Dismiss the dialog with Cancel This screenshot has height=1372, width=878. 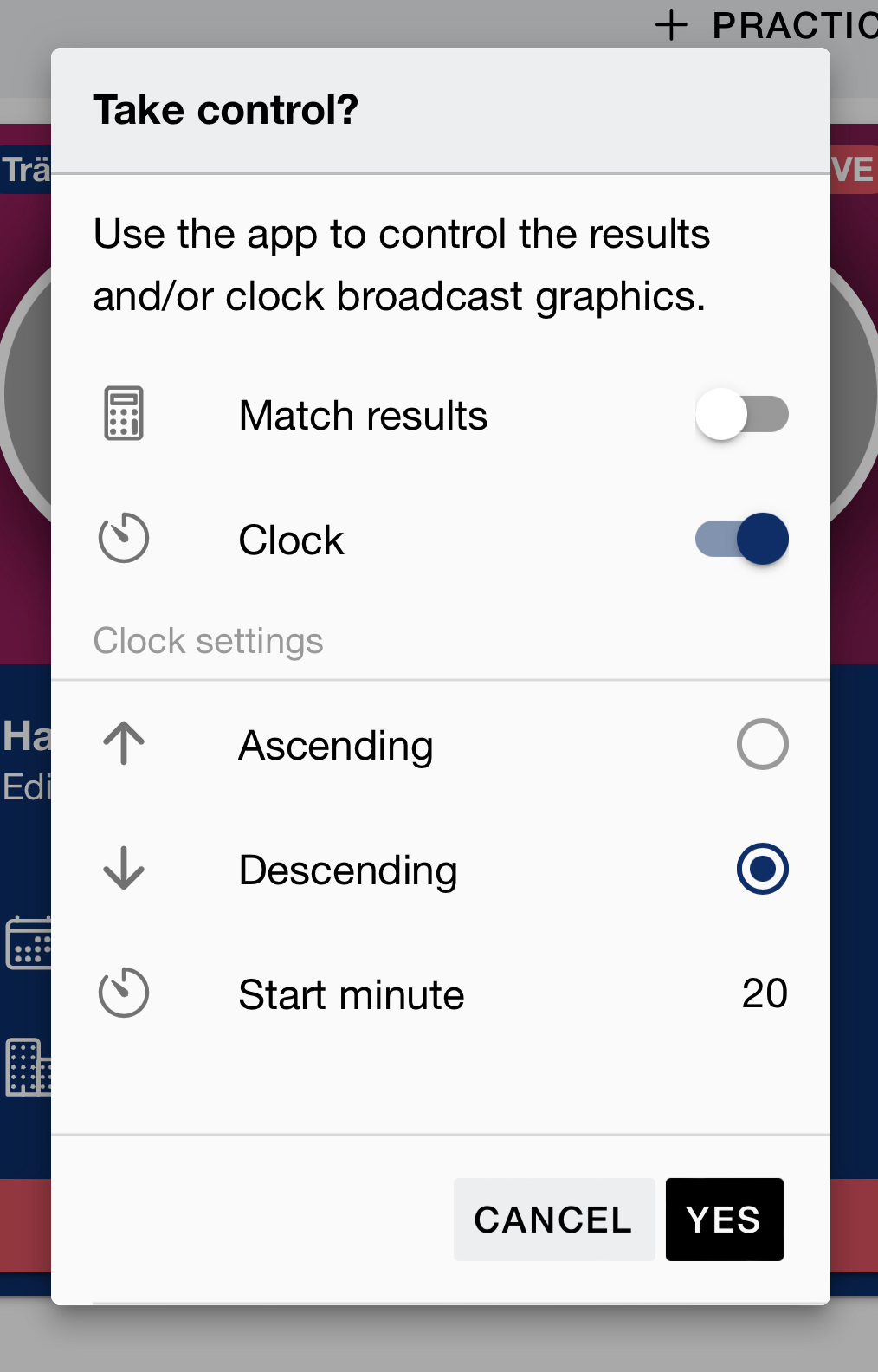[x=553, y=1220]
